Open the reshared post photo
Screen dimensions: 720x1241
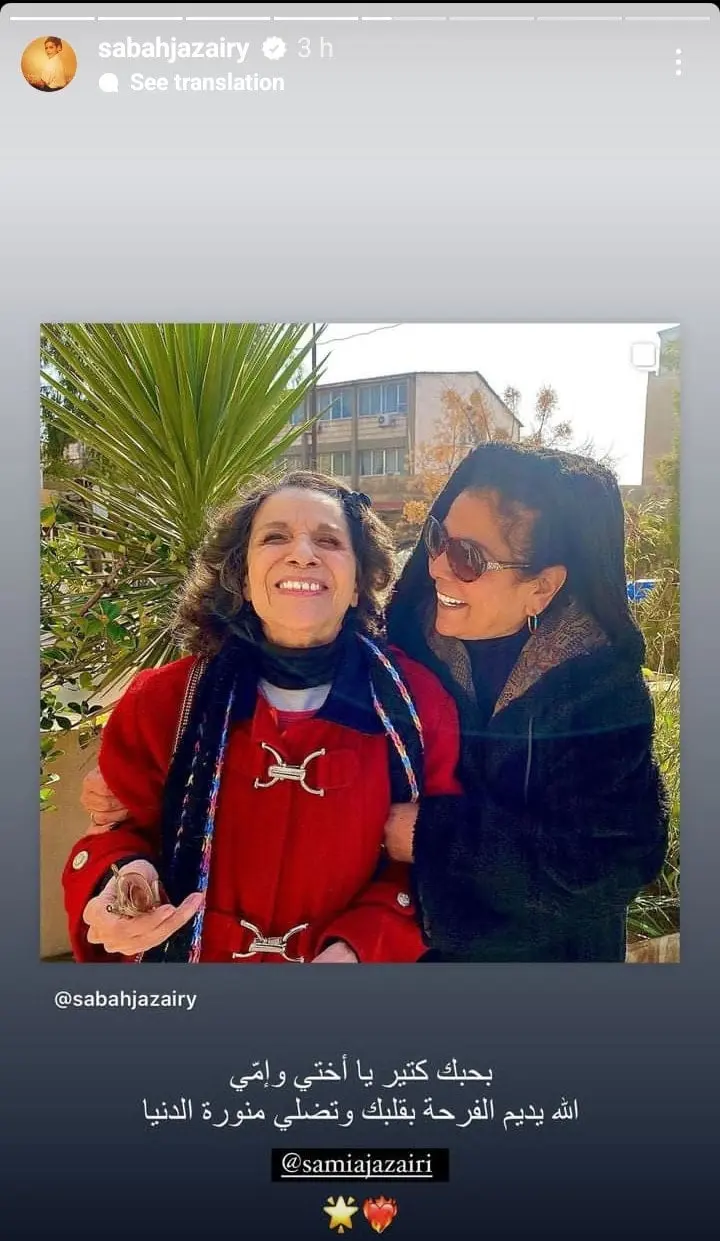pyautogui.click(x=360, y=643)
